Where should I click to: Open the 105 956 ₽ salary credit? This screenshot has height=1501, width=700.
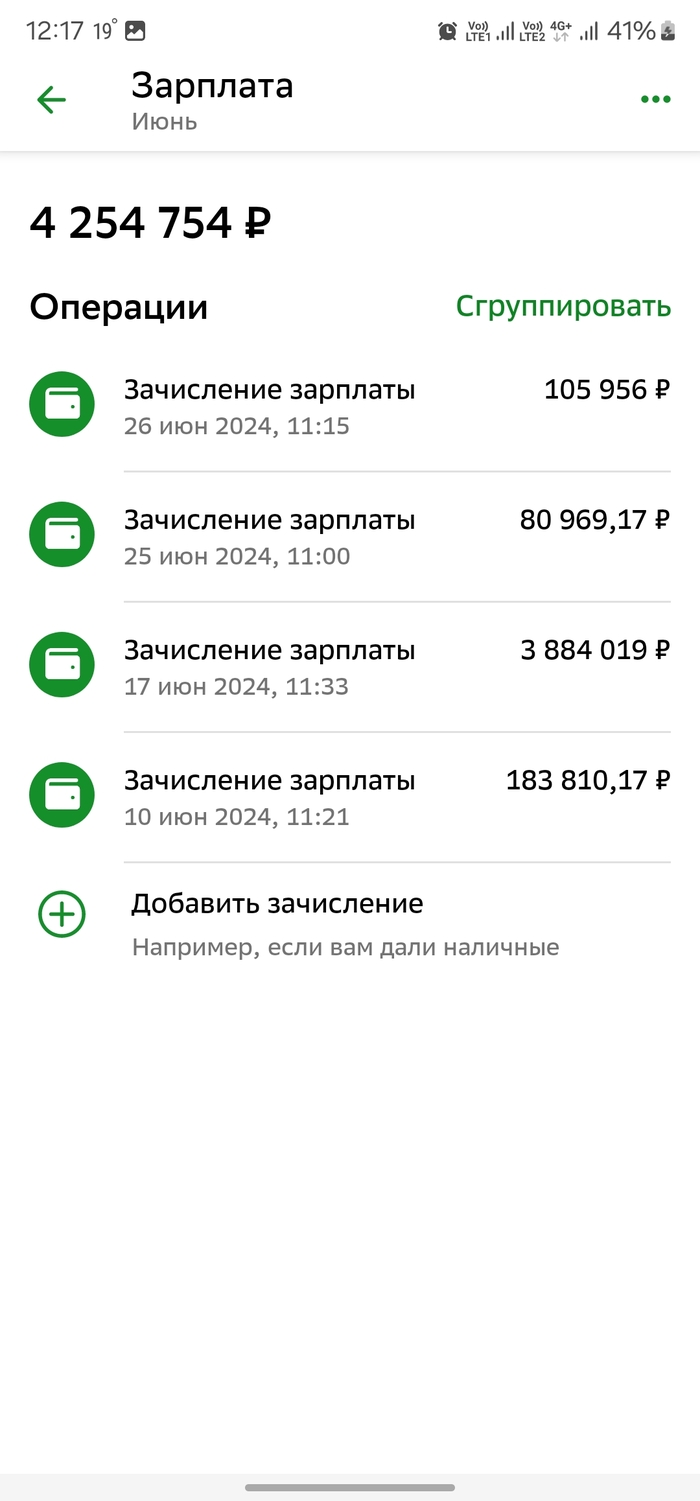tap(350, 406)
